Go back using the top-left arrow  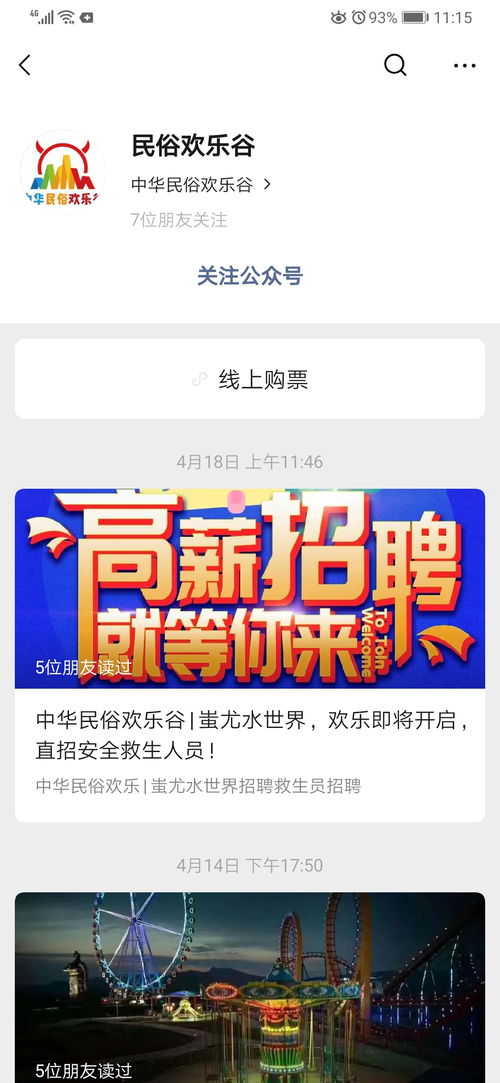coord(25,66)
